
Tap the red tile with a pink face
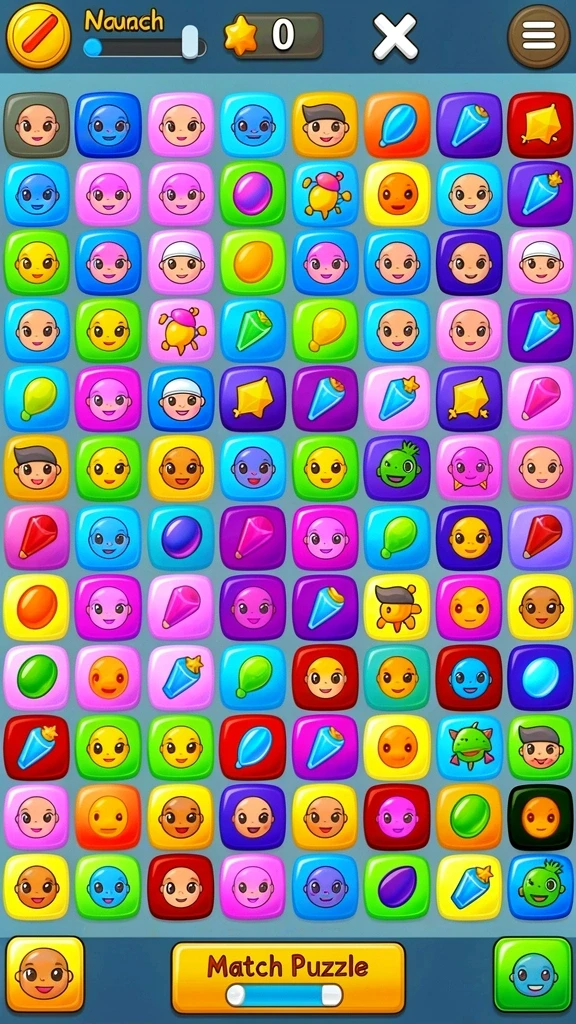click(x=397, y=817)
